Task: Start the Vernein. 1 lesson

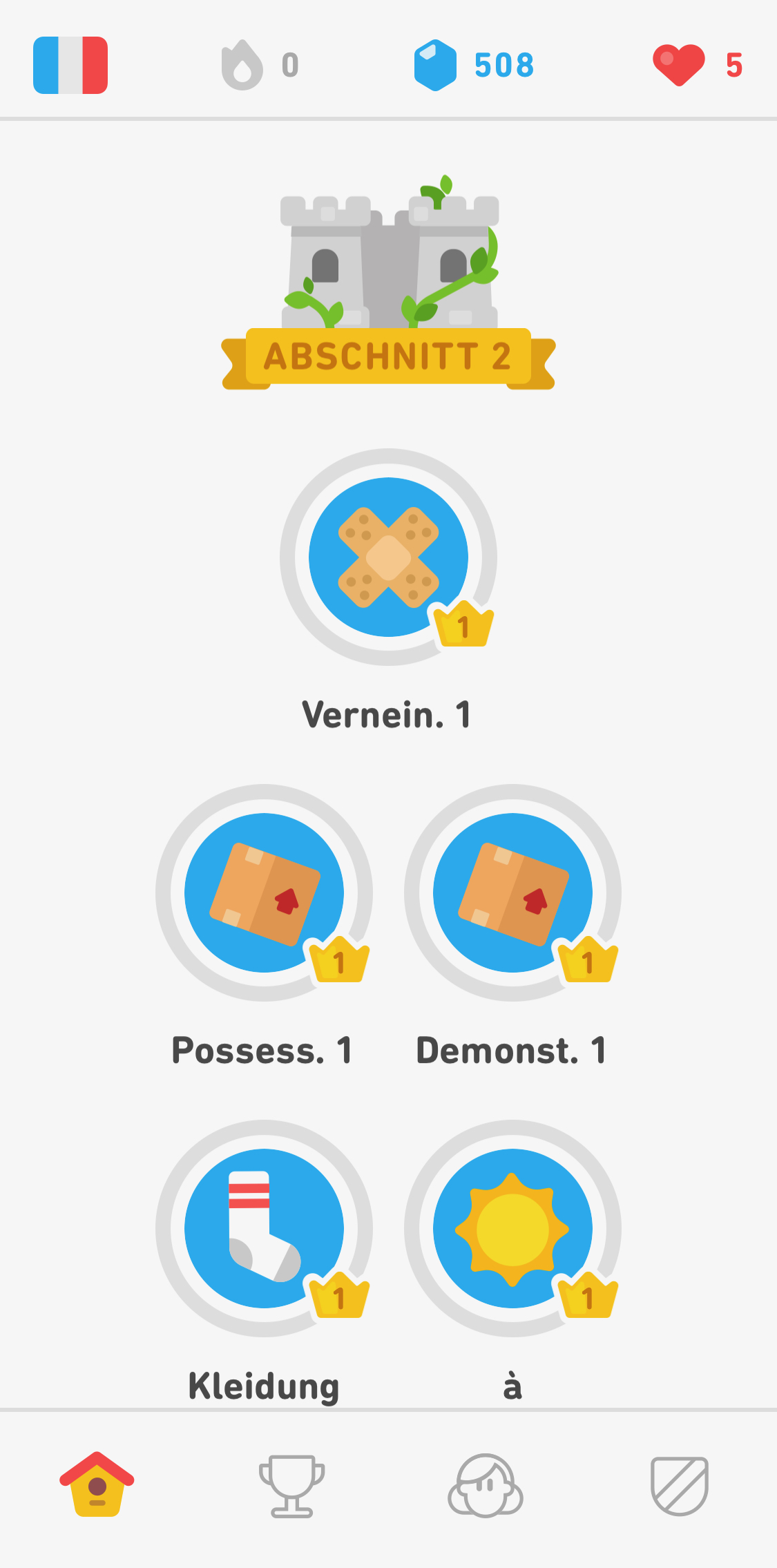Action: coord(388,557)
